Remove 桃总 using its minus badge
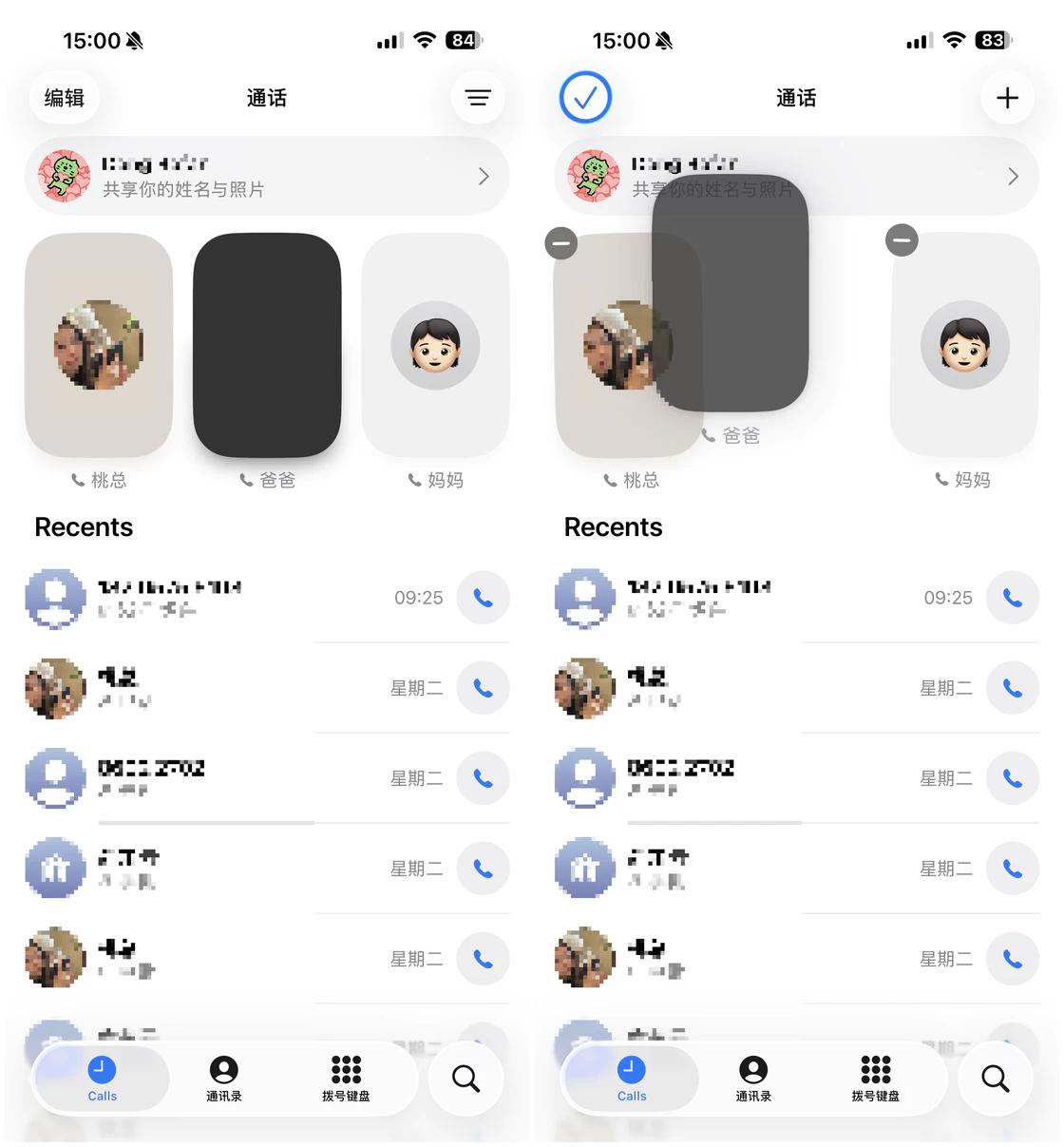Screen dimensions: 1064x1147 click(x=561, y=243)
